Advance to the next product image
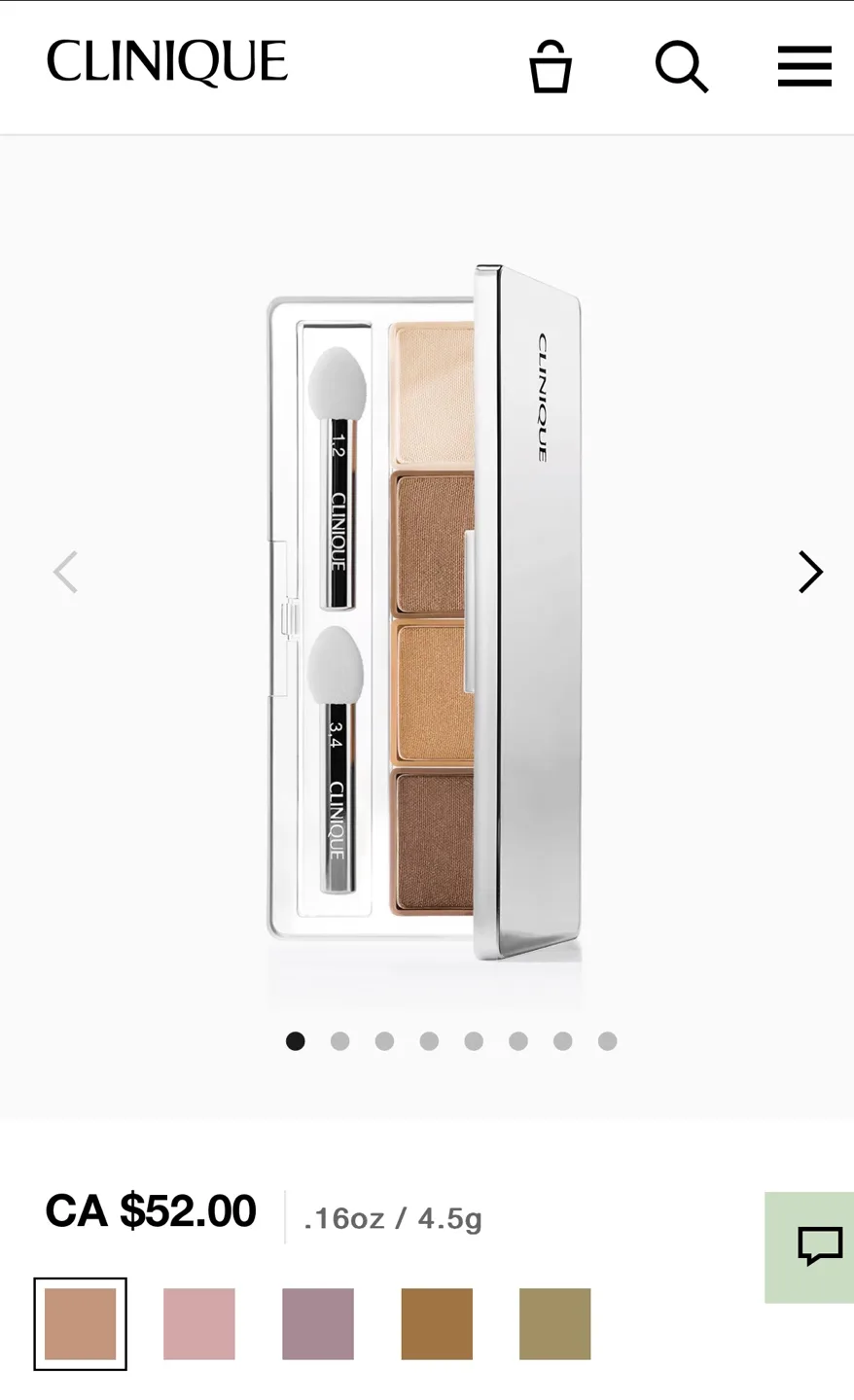The image size is (854, 1400). [x=810, y=572]
